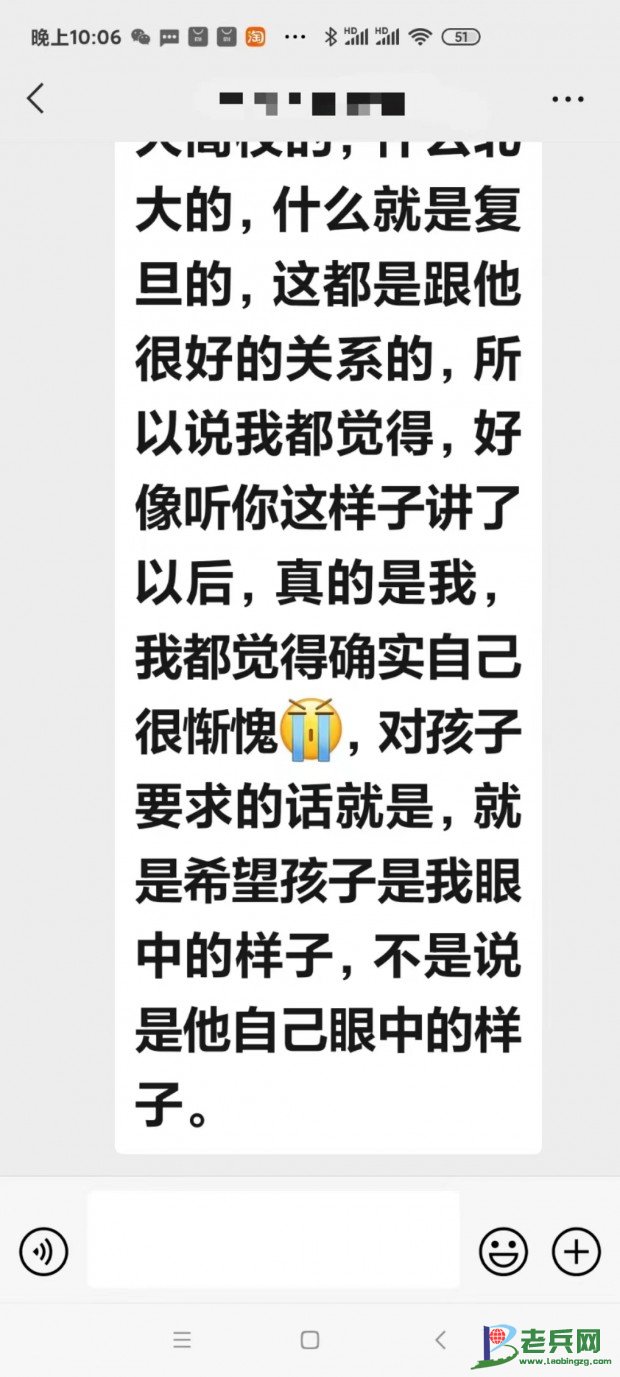Open the chat's three-dot menu
Viewport: 620px width, 1377px height.
tap(568, 99)
